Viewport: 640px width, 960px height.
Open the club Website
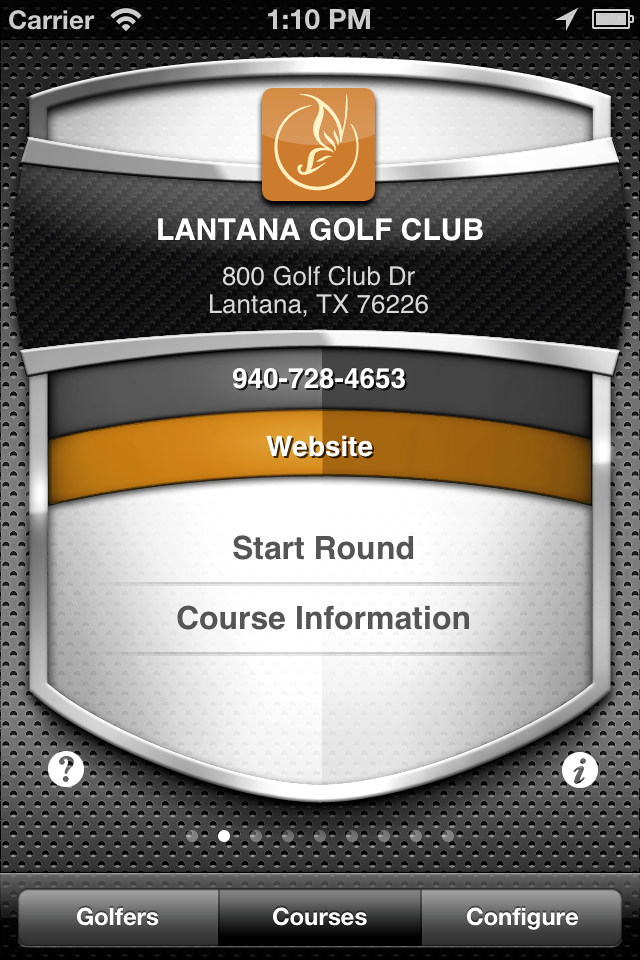[x=319, y=446]
